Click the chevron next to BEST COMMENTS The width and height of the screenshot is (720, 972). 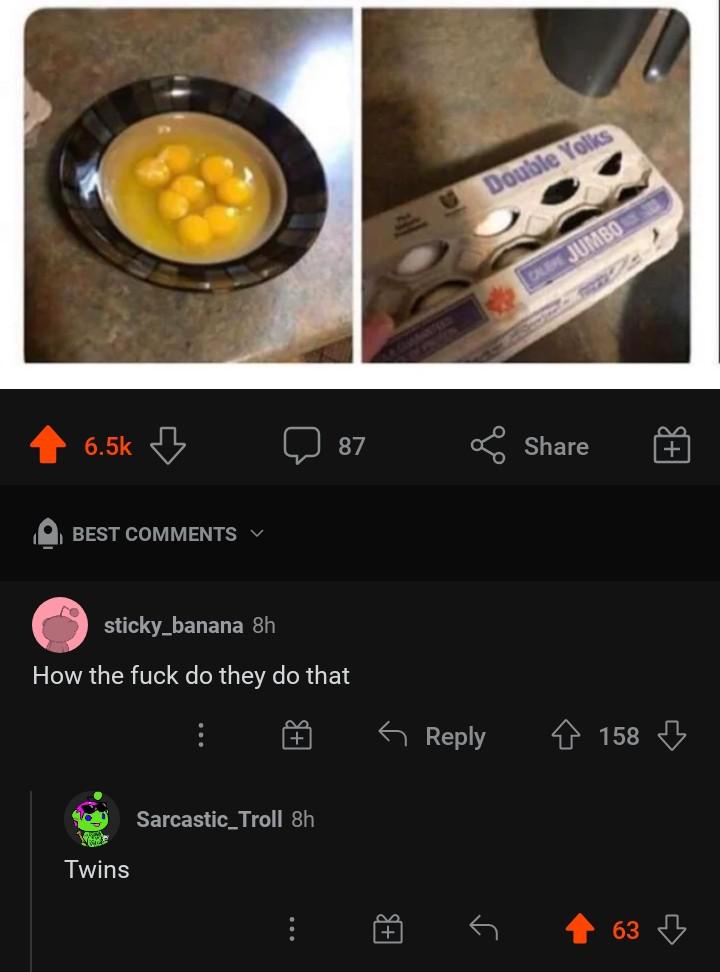[x=256, y=534]
